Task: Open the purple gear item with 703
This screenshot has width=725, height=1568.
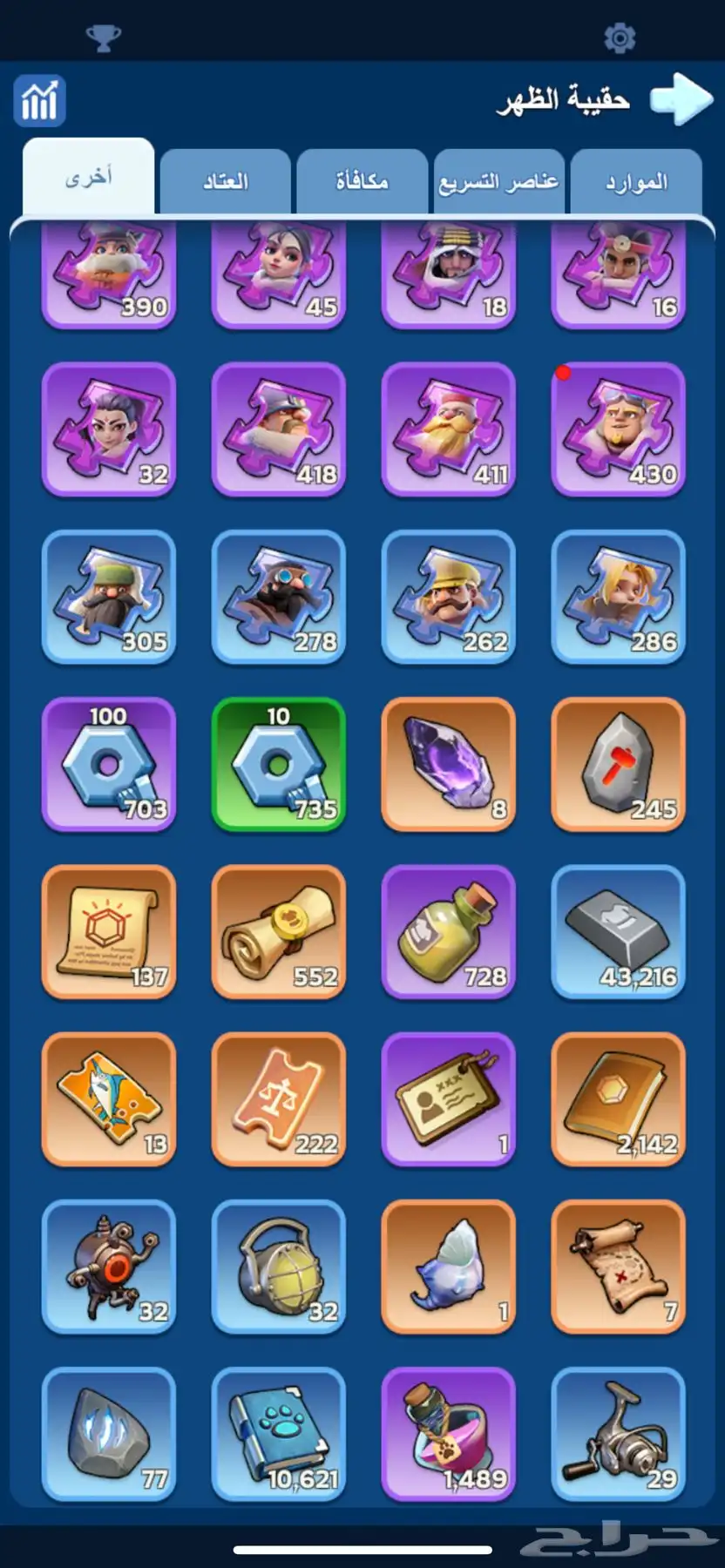Action: (x=109, y=764)
